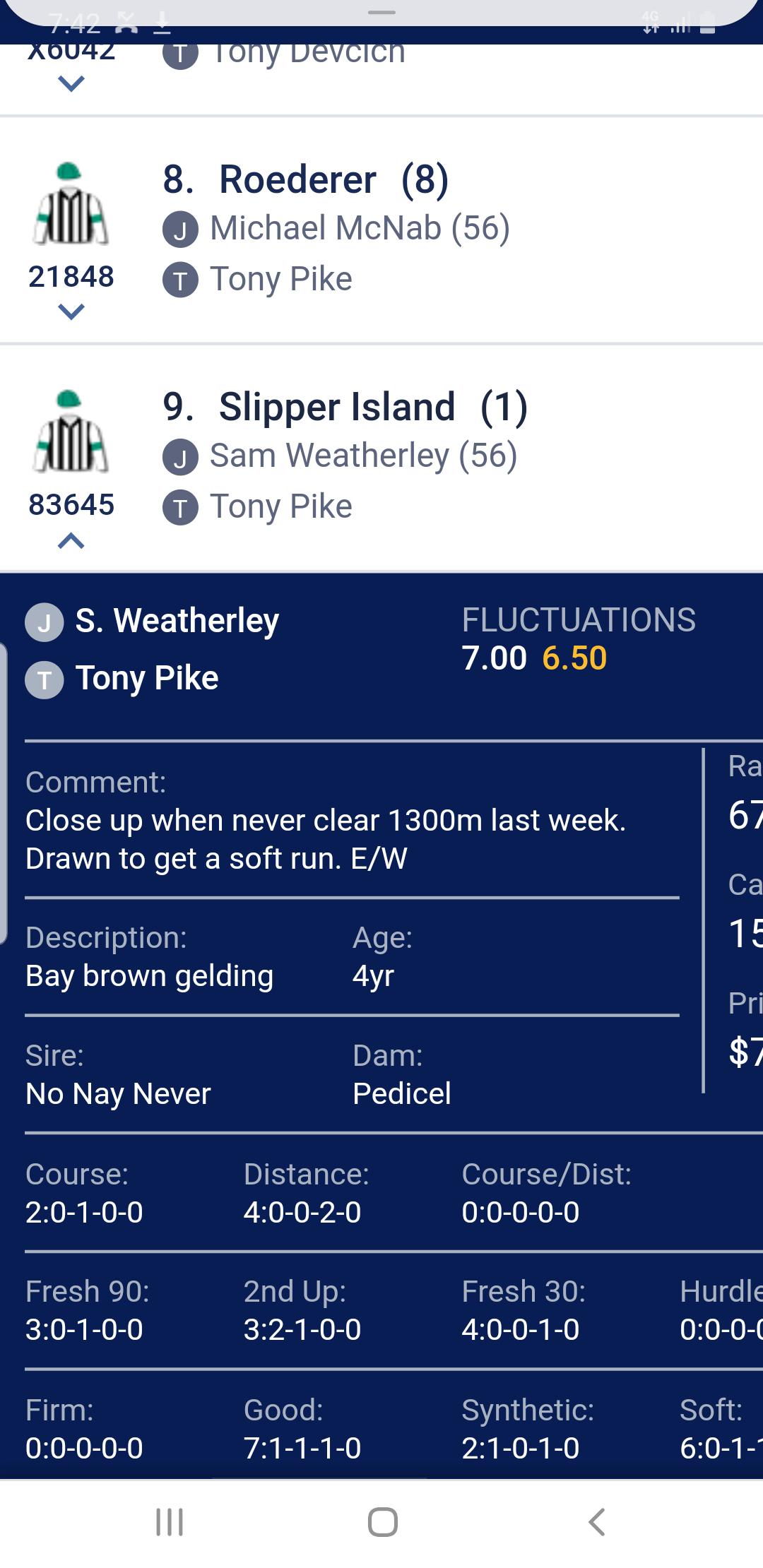
Task: Expand details for 8. Roederer
Action: 71,311
